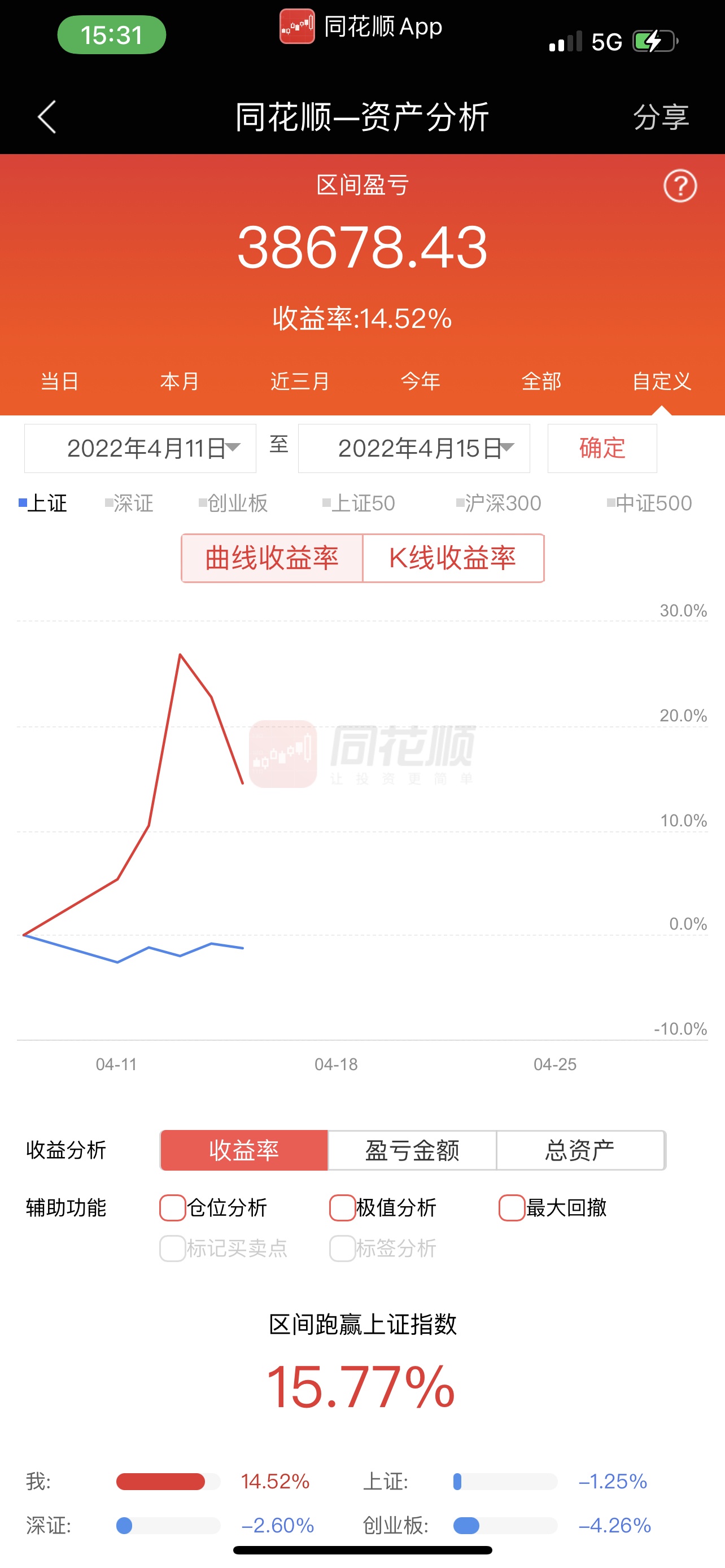This screenshot has height=1568, width=725.
Task: Show 盈亏金额 in the 收益分析 section
Action: [x=412, y=1150]
